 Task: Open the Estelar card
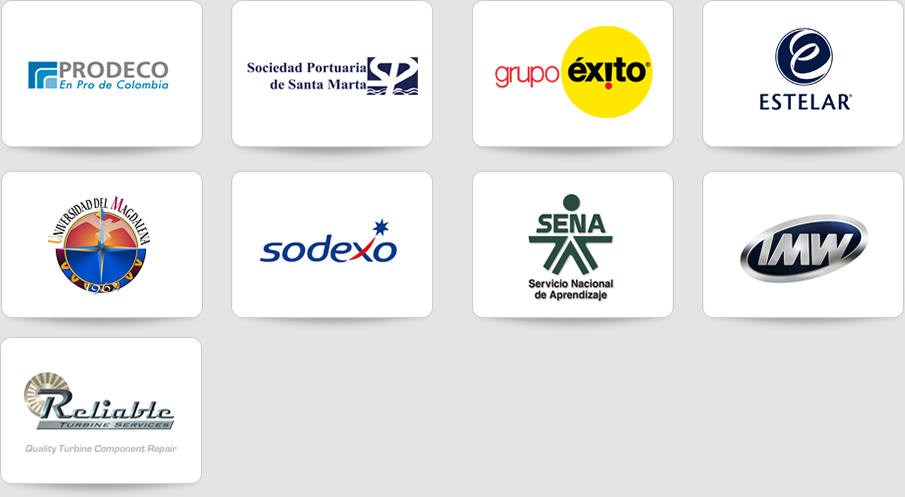[x=803, y=72]
